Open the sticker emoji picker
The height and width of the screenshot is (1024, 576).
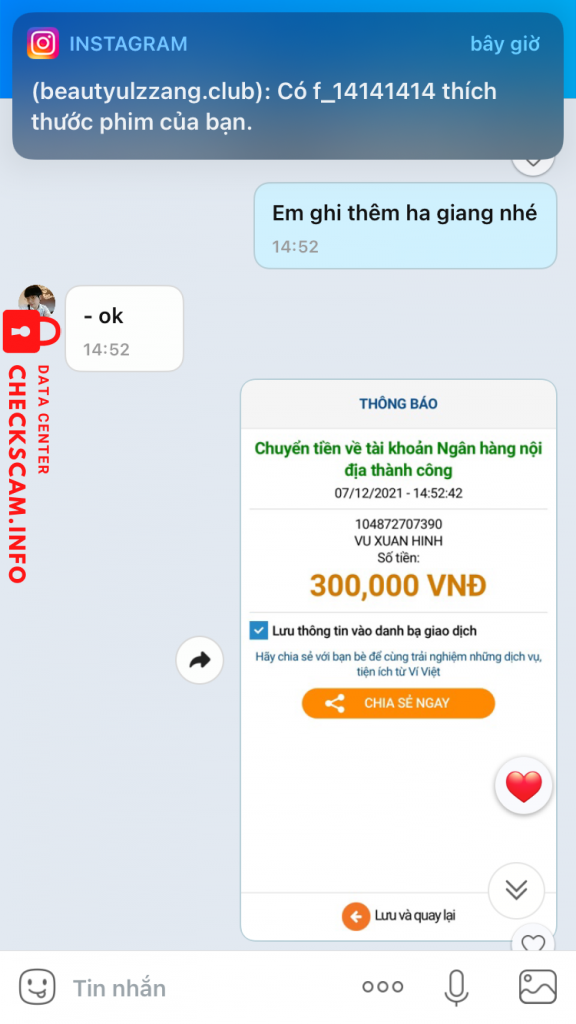[37, 987]
